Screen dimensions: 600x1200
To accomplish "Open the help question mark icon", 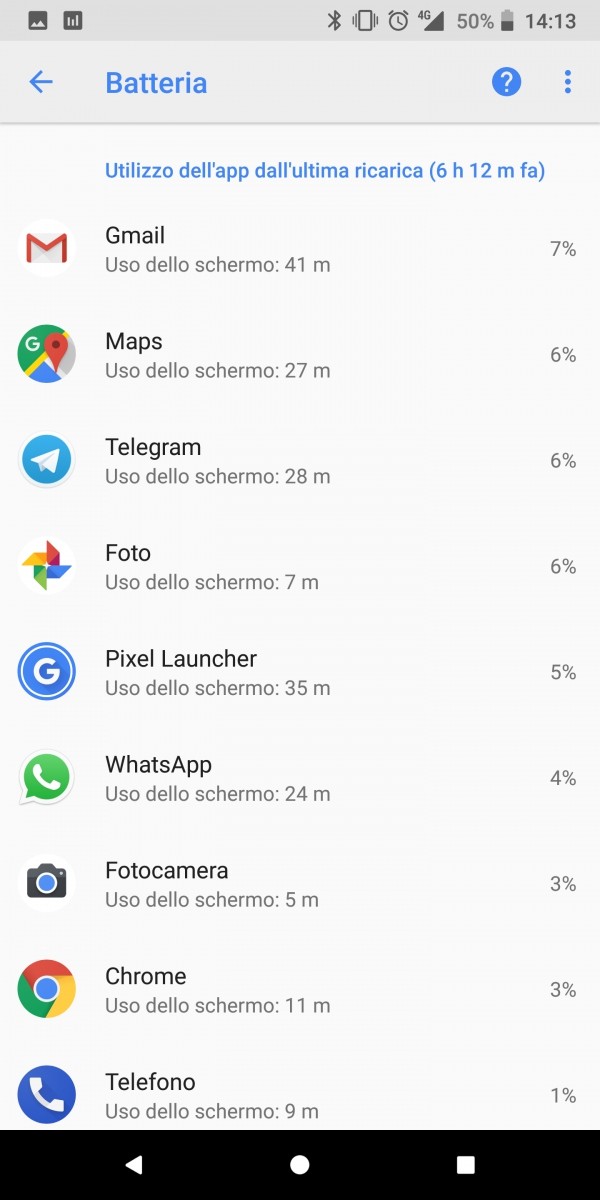I will (507, 82).
